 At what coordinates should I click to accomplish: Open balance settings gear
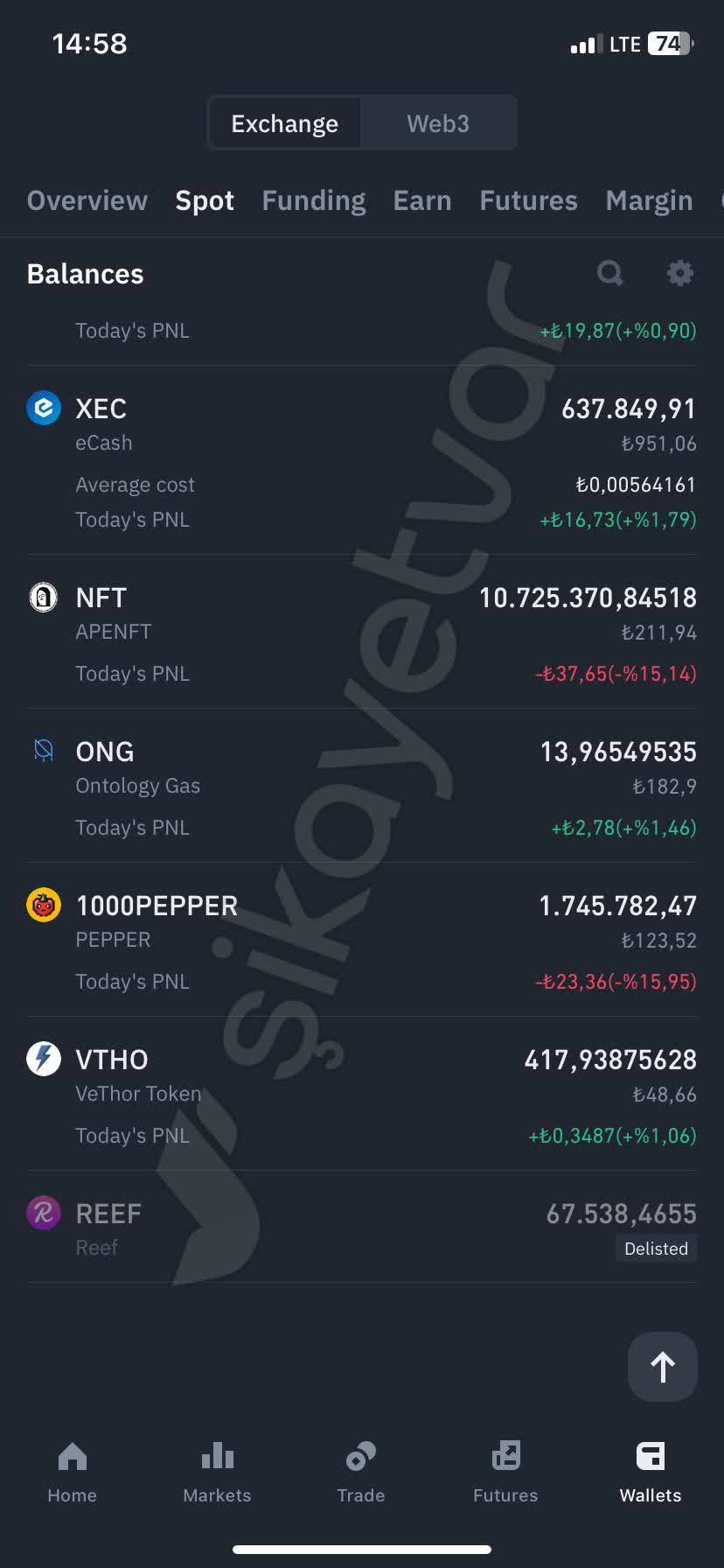pyautogui.click(x=679, y=274)
